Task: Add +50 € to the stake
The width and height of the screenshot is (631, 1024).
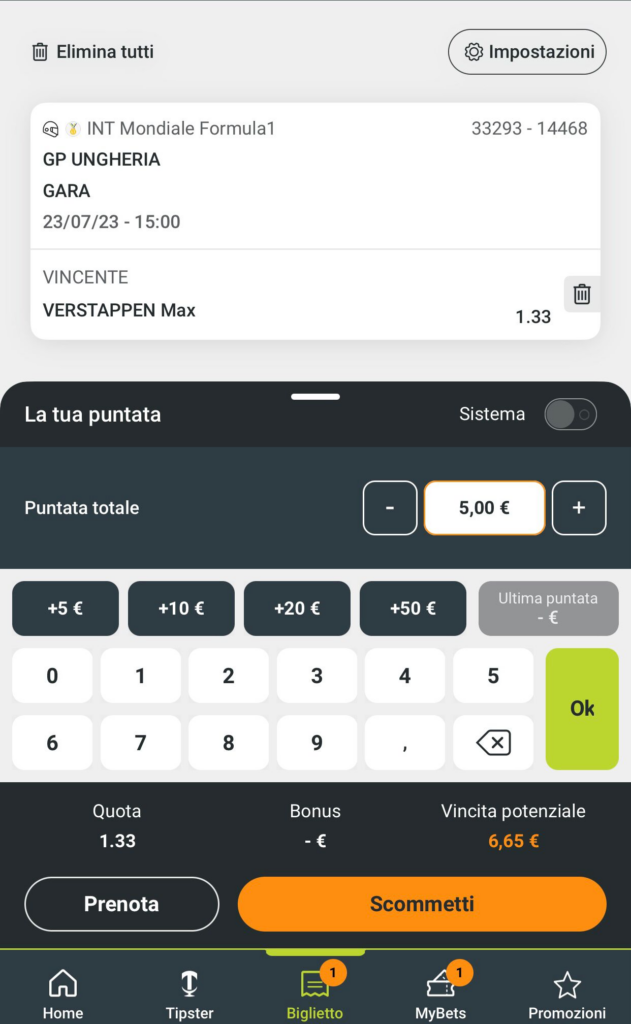Action: point(413,608)
